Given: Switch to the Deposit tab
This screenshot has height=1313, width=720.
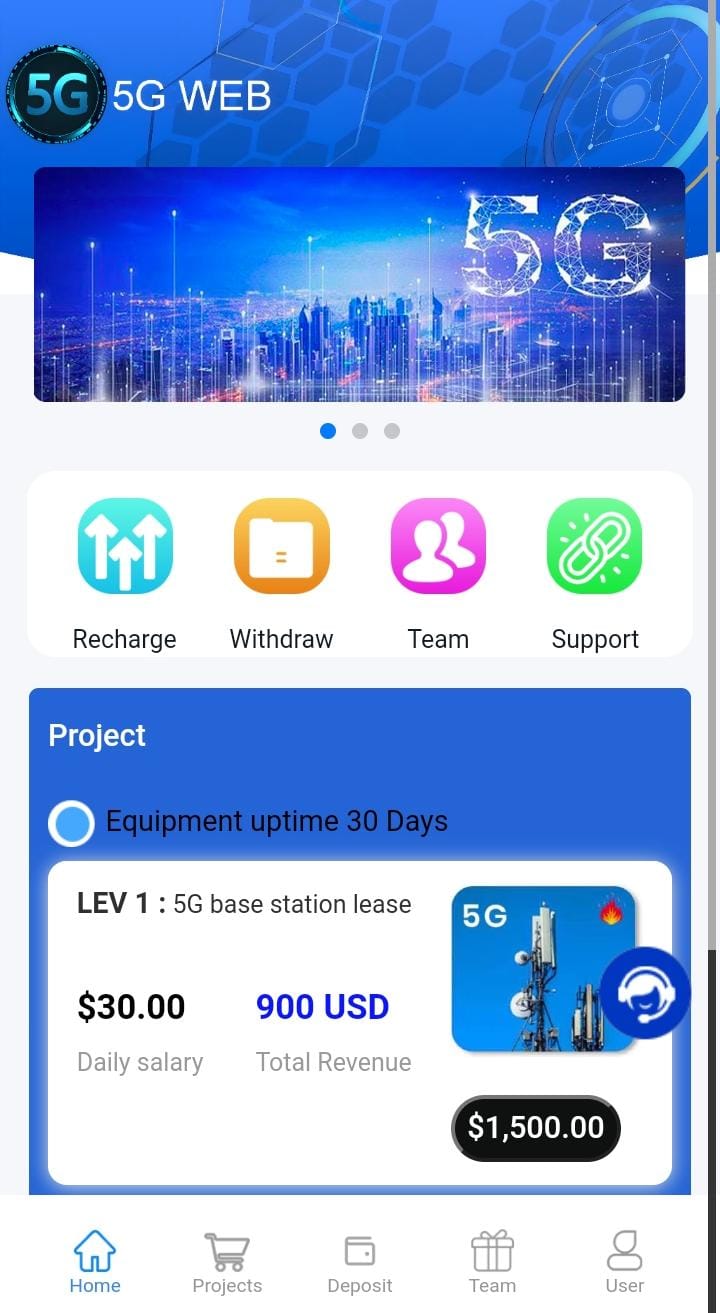Looking at the screenshot, I should pyautogui.click(x=360, y=1263).
